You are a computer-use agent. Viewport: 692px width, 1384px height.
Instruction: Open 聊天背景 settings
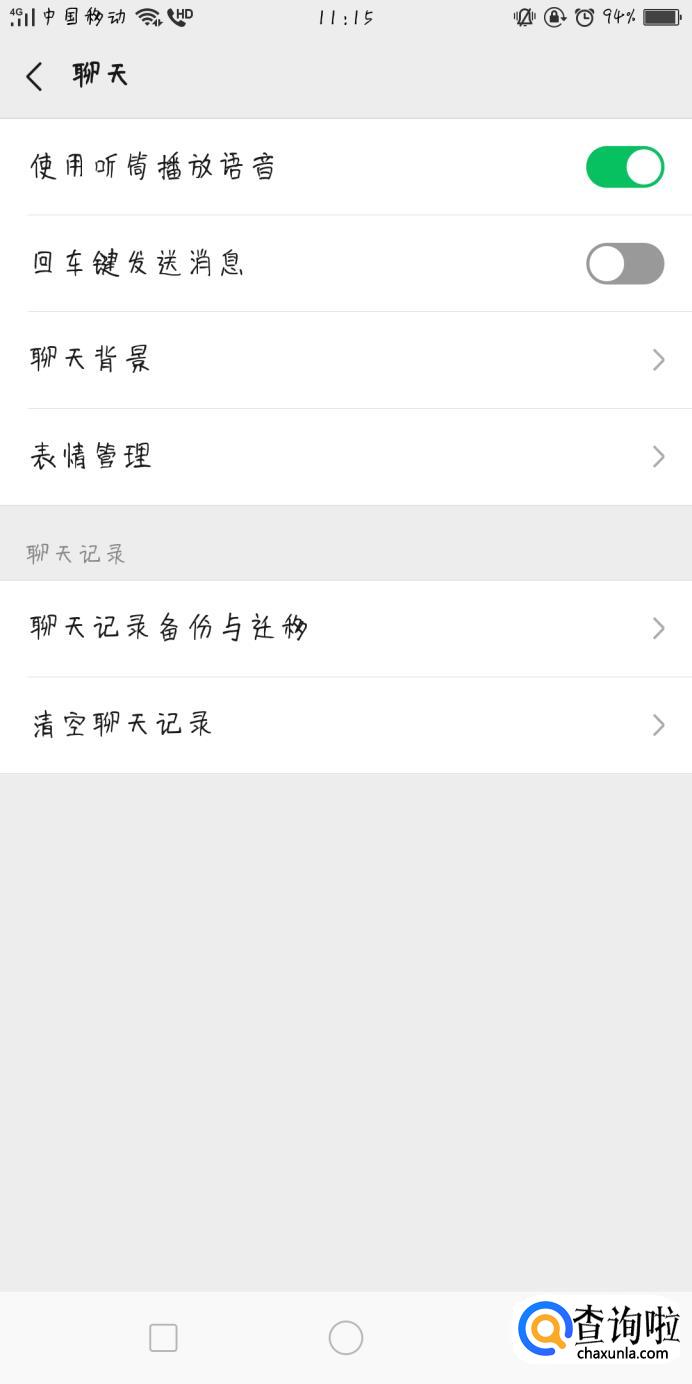(x=345, y=360)
